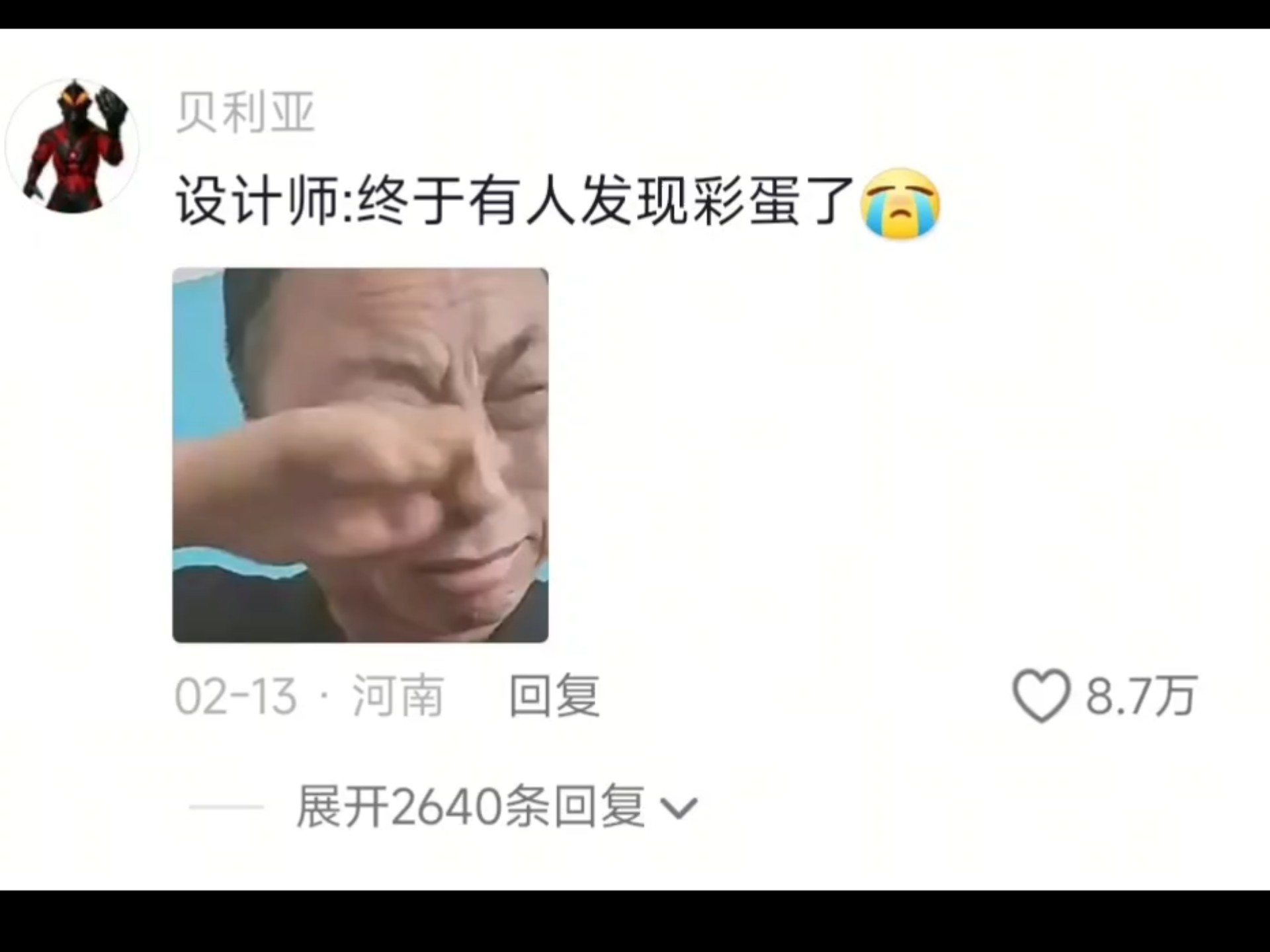Open the username 贝利亚
This screenshot has width=1270, height=952.
pos(245,113)
